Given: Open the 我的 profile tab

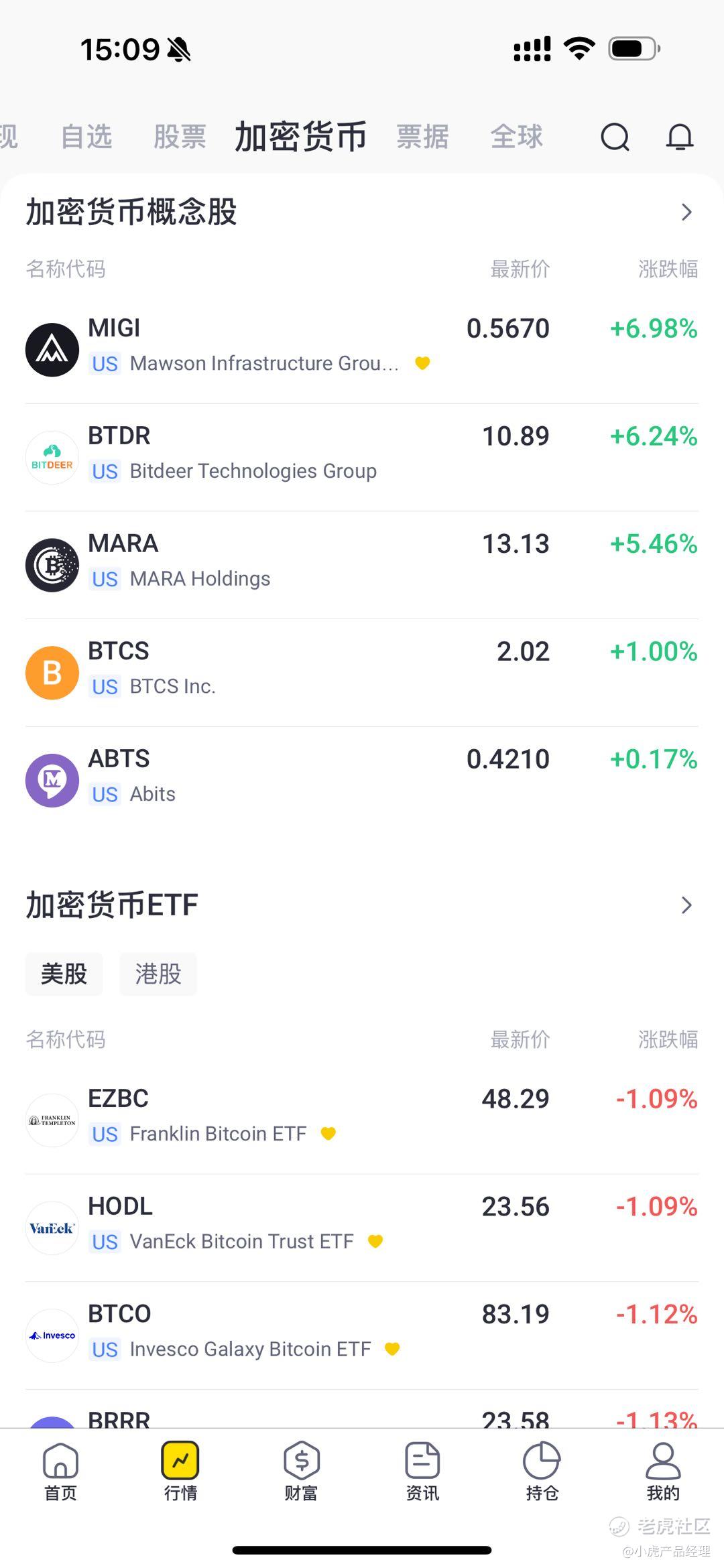Looking at the screenshot, I should pyautogui.click(x=662, y=1472).
